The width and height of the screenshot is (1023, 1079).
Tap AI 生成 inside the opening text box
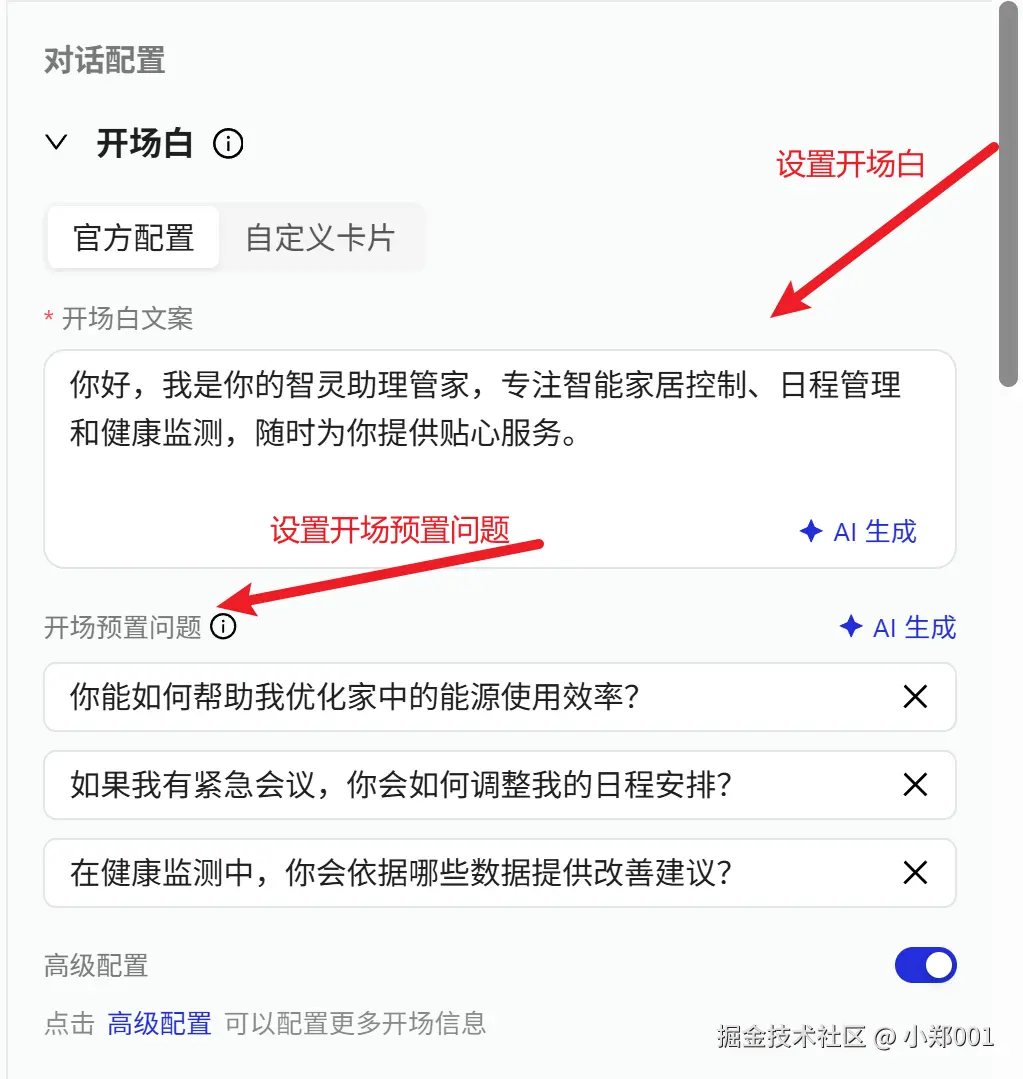tap(858, 532)
